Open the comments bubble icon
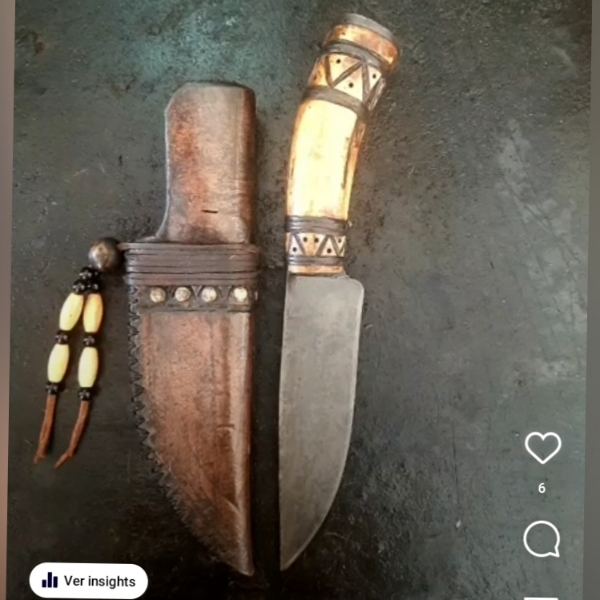 [541, 539]
